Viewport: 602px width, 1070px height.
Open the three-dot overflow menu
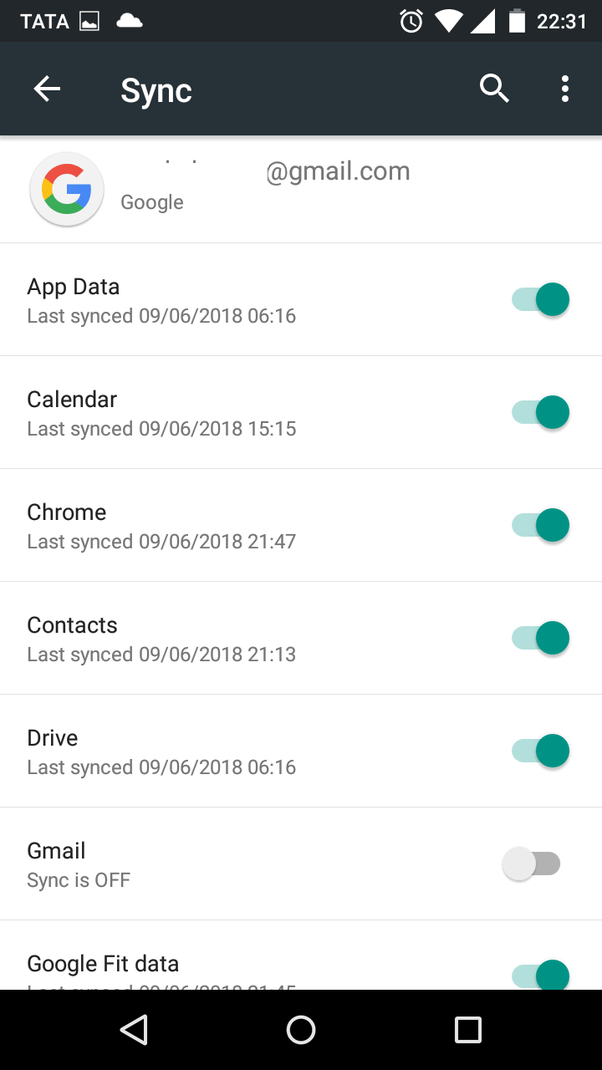565,89
